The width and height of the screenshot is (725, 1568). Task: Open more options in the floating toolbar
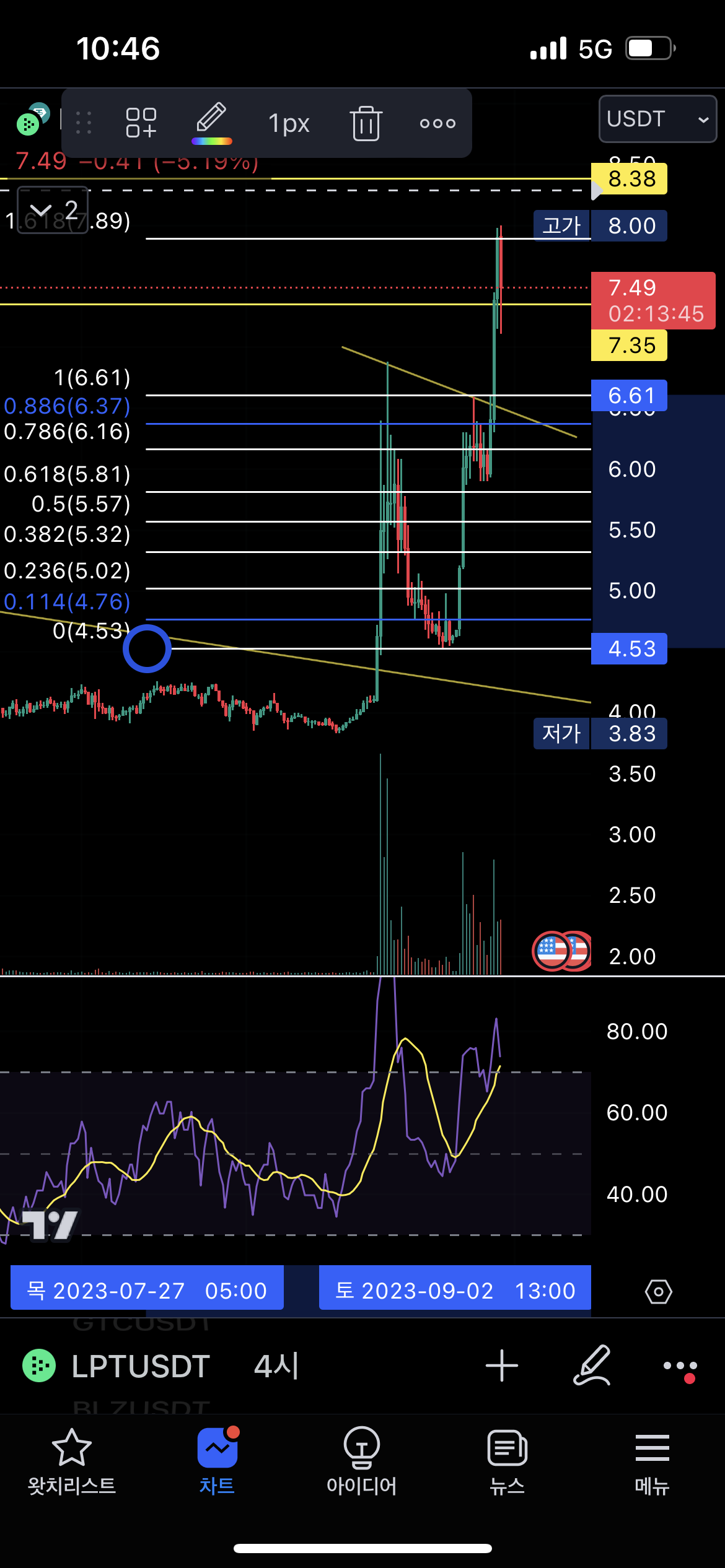click(437, 123)
